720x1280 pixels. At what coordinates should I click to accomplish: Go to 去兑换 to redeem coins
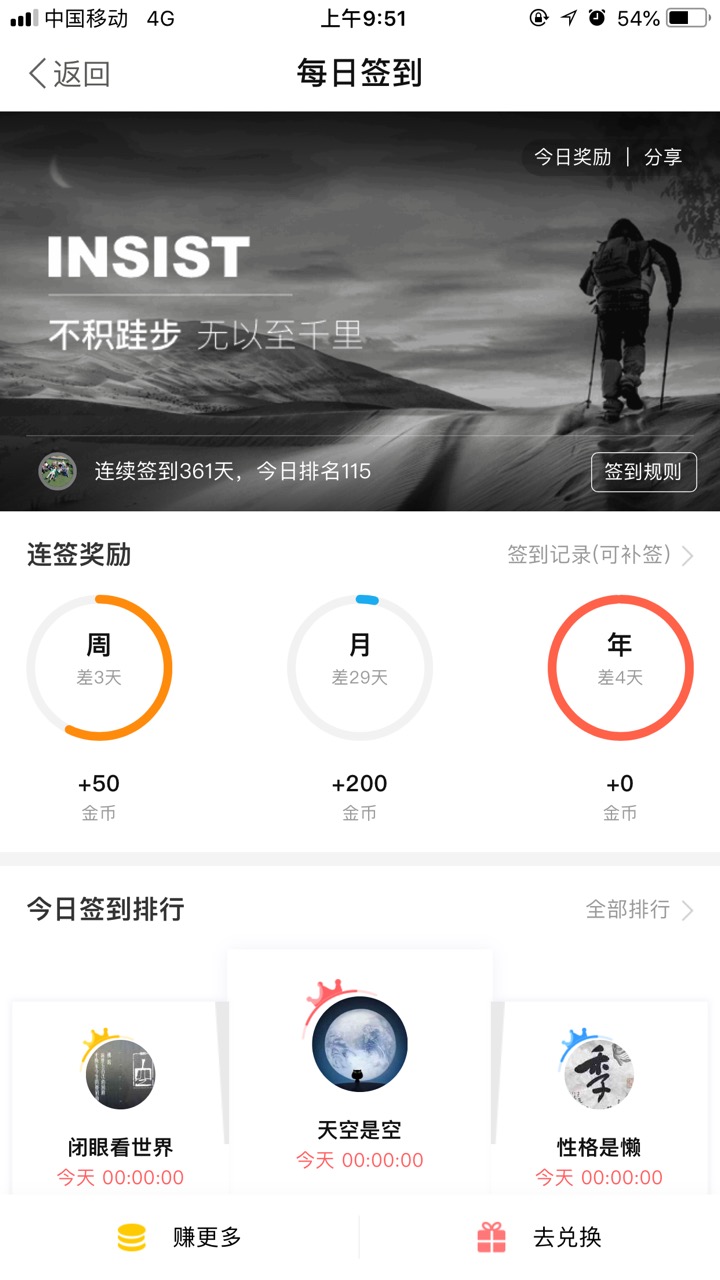(540, 1237)
